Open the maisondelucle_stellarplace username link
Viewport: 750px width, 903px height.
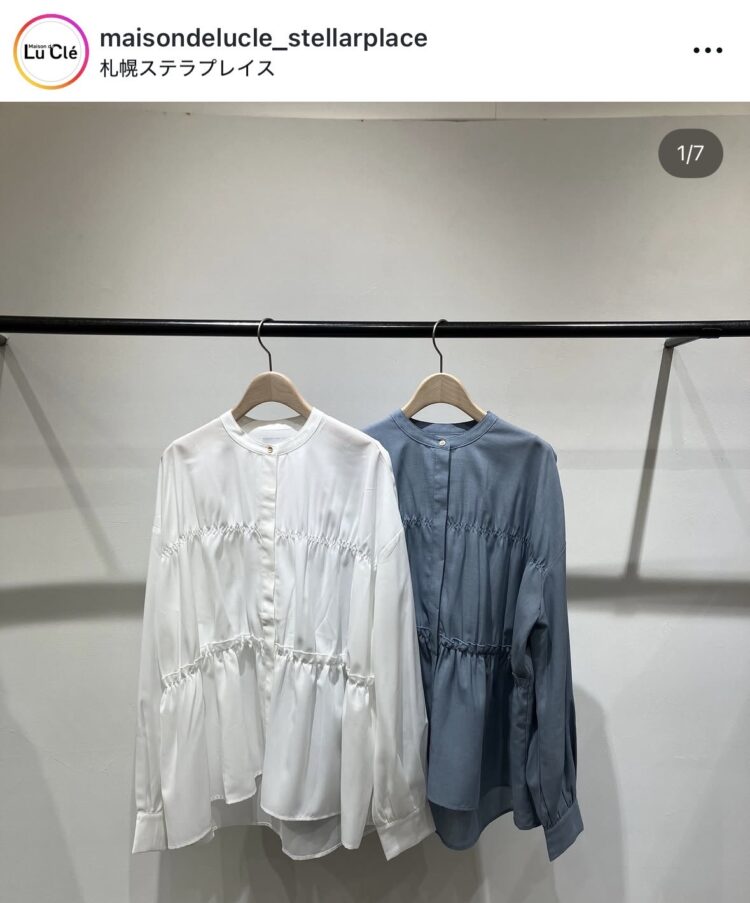coord(263,38)
